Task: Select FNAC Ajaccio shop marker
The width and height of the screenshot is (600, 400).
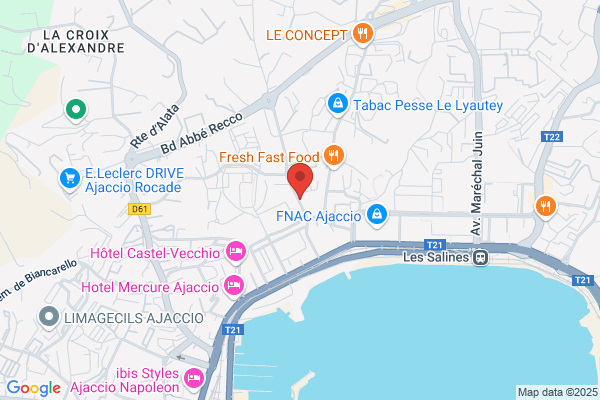Action: [377, 216]
